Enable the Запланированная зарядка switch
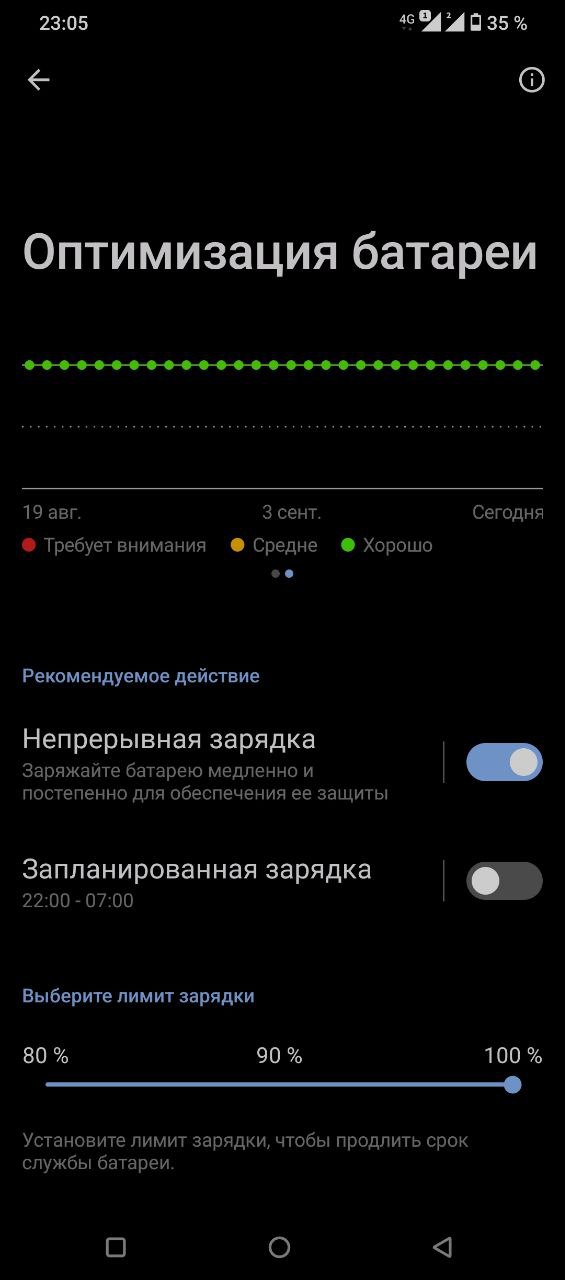The image size is (565, 1280). click(504, 881)
